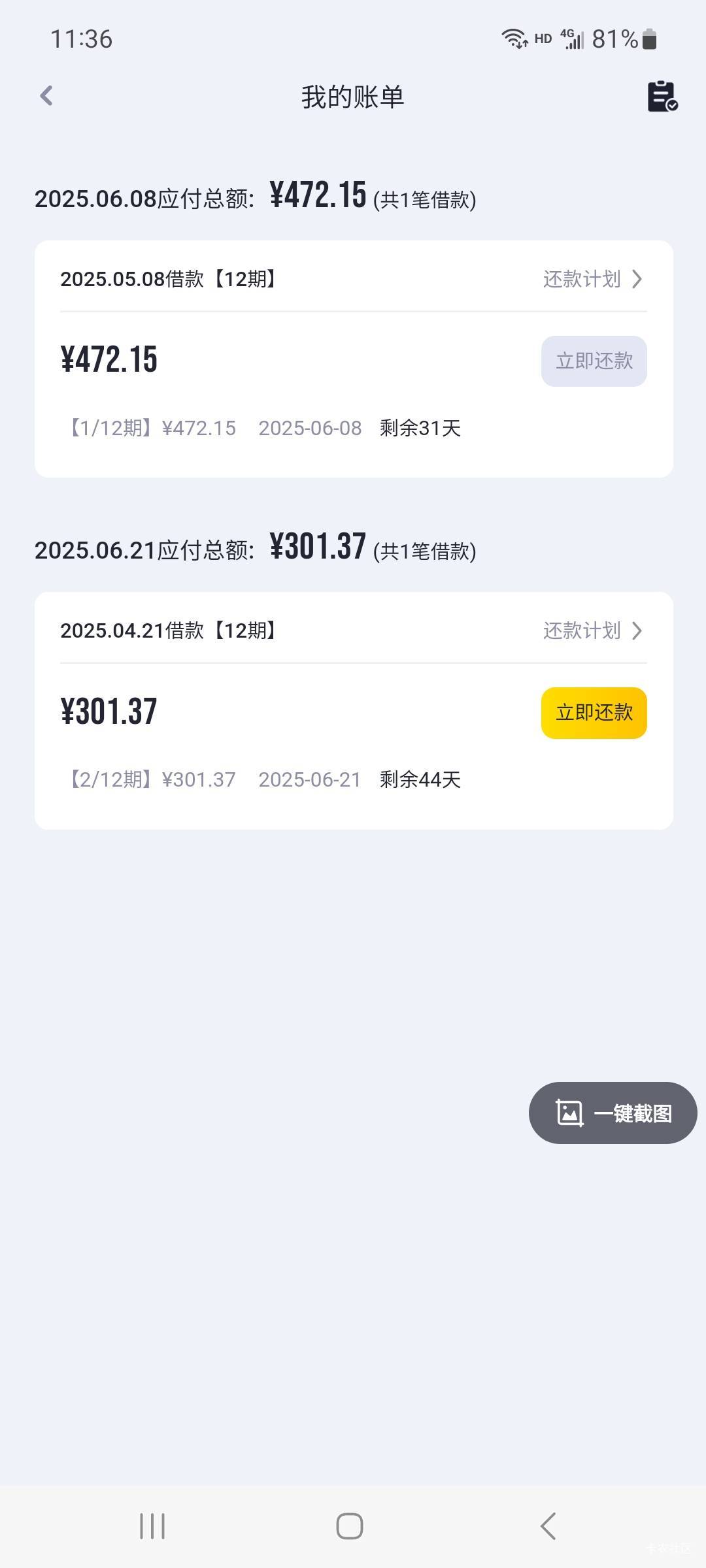The width and height of the screenshot is (706, 1568).
Task: Tap 立即还款 for the ¥301.37 bill
Action: click(x=594, y=713)
